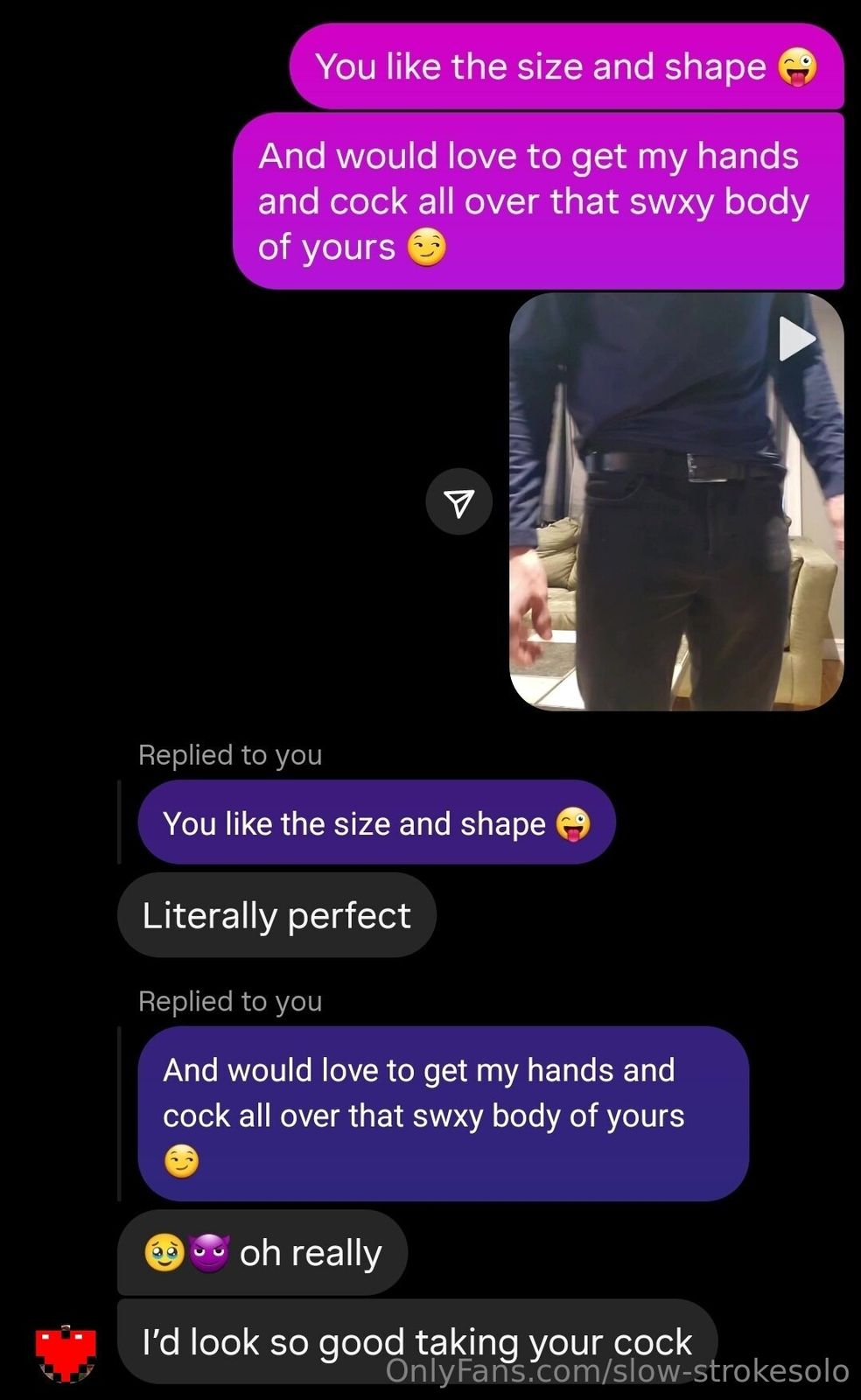Jump to quoted "You like the size and shape" reply
The image size is (861, 1400).
(x=376, y=822)
